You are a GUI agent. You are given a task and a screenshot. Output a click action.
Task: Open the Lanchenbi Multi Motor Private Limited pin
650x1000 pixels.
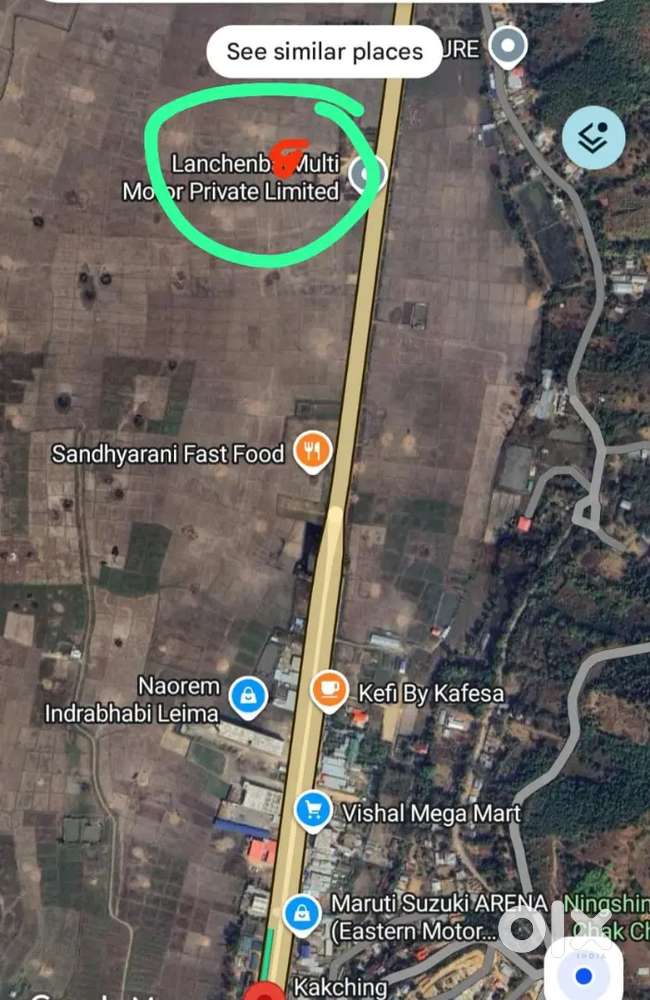[367, 175]
